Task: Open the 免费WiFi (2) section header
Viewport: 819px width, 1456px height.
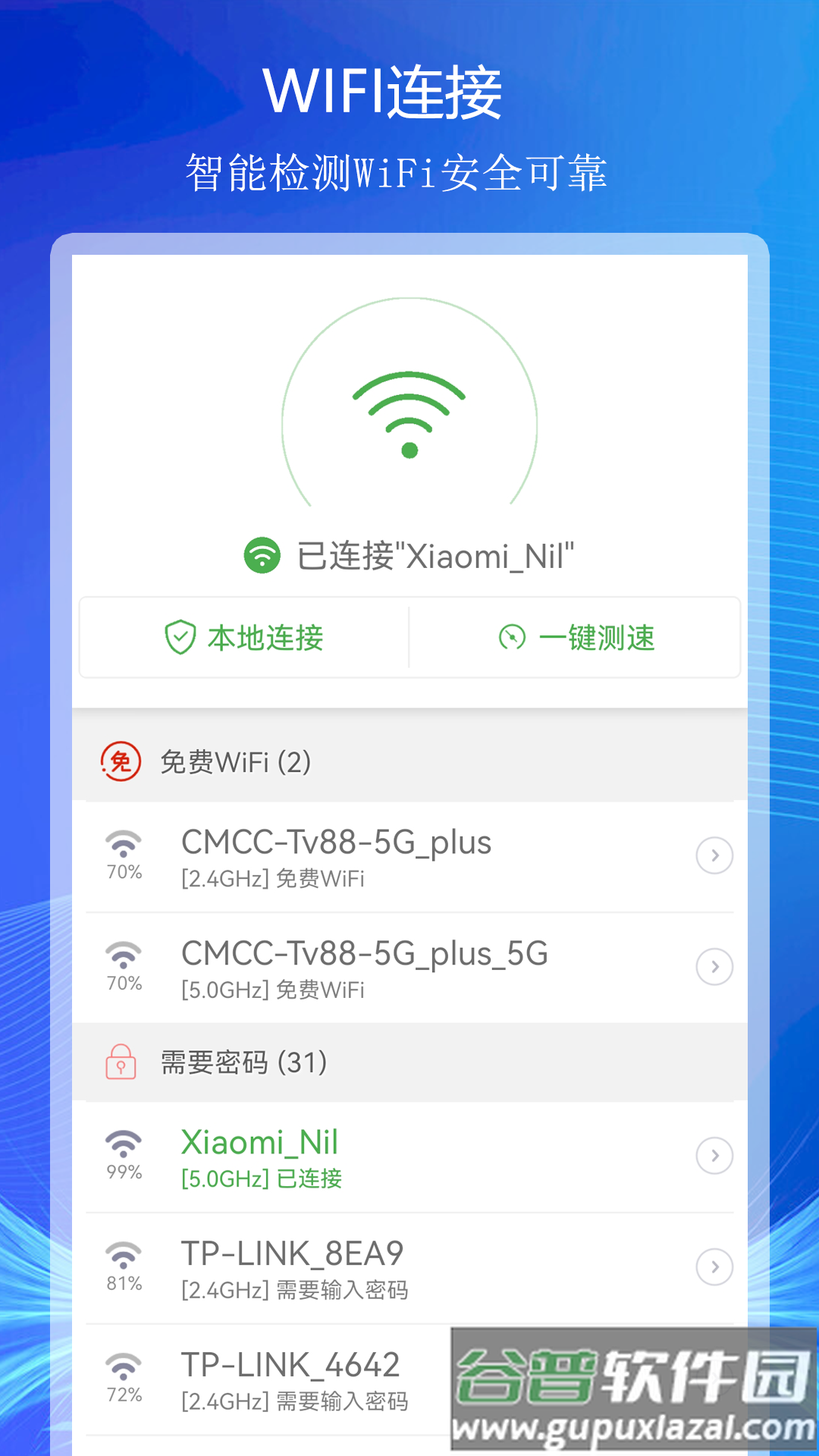Action: coord(235,761)
